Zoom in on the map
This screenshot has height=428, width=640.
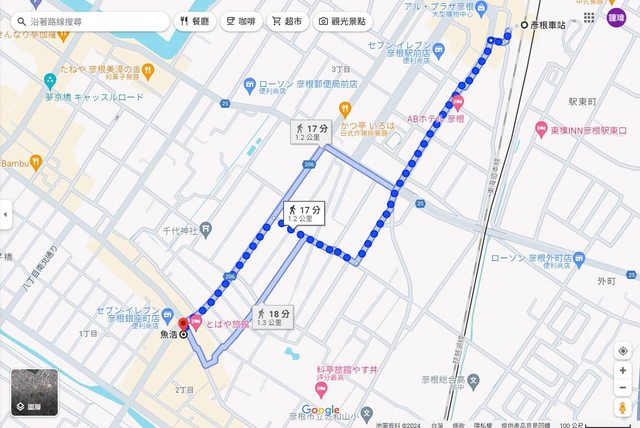coord(623,370)
